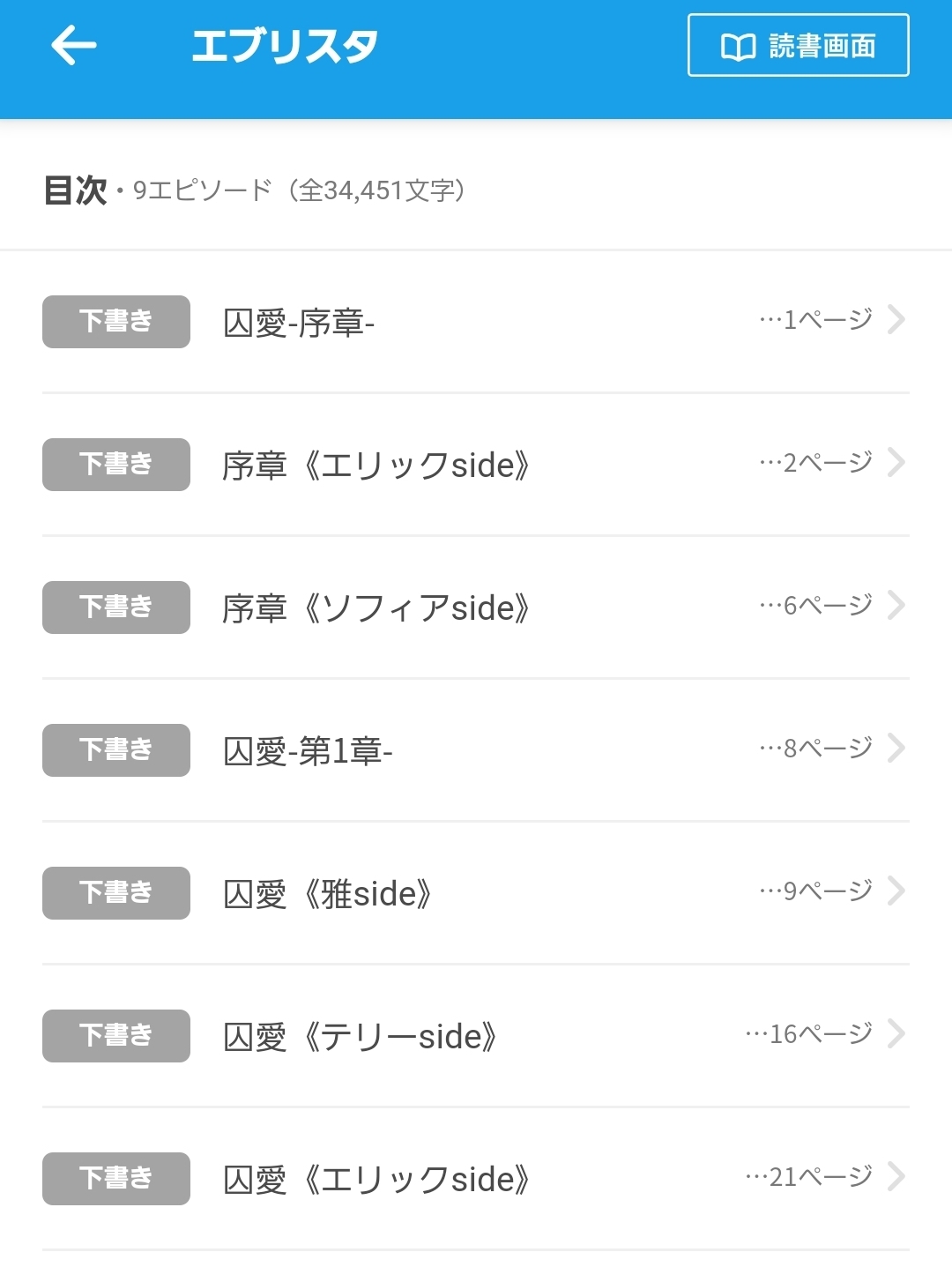View episode 囚愛《雅side》
This screenshot has height=1267, width=952.
[476, 893]
